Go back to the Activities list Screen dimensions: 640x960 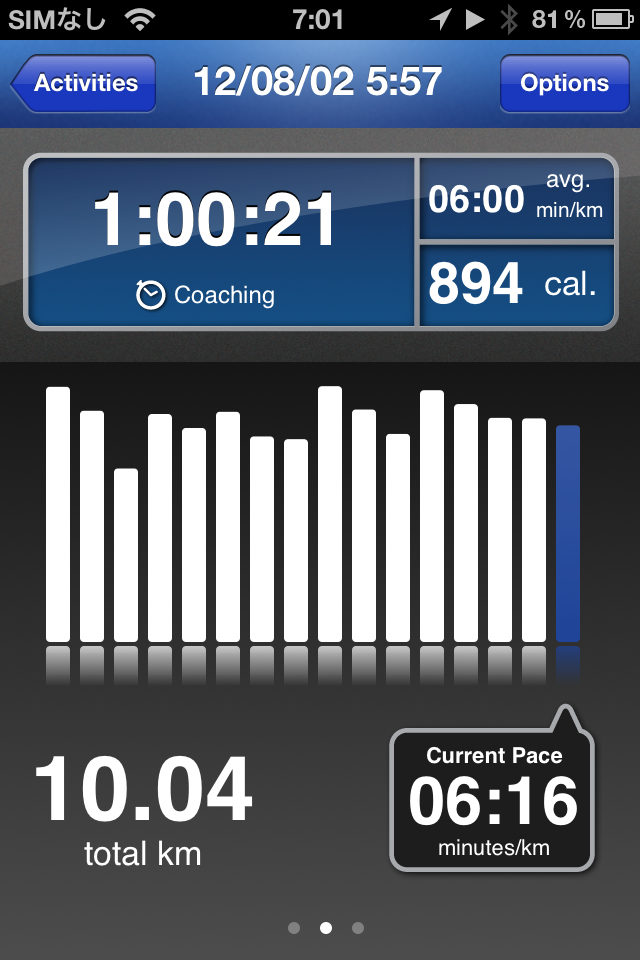[x=84, y=83]
